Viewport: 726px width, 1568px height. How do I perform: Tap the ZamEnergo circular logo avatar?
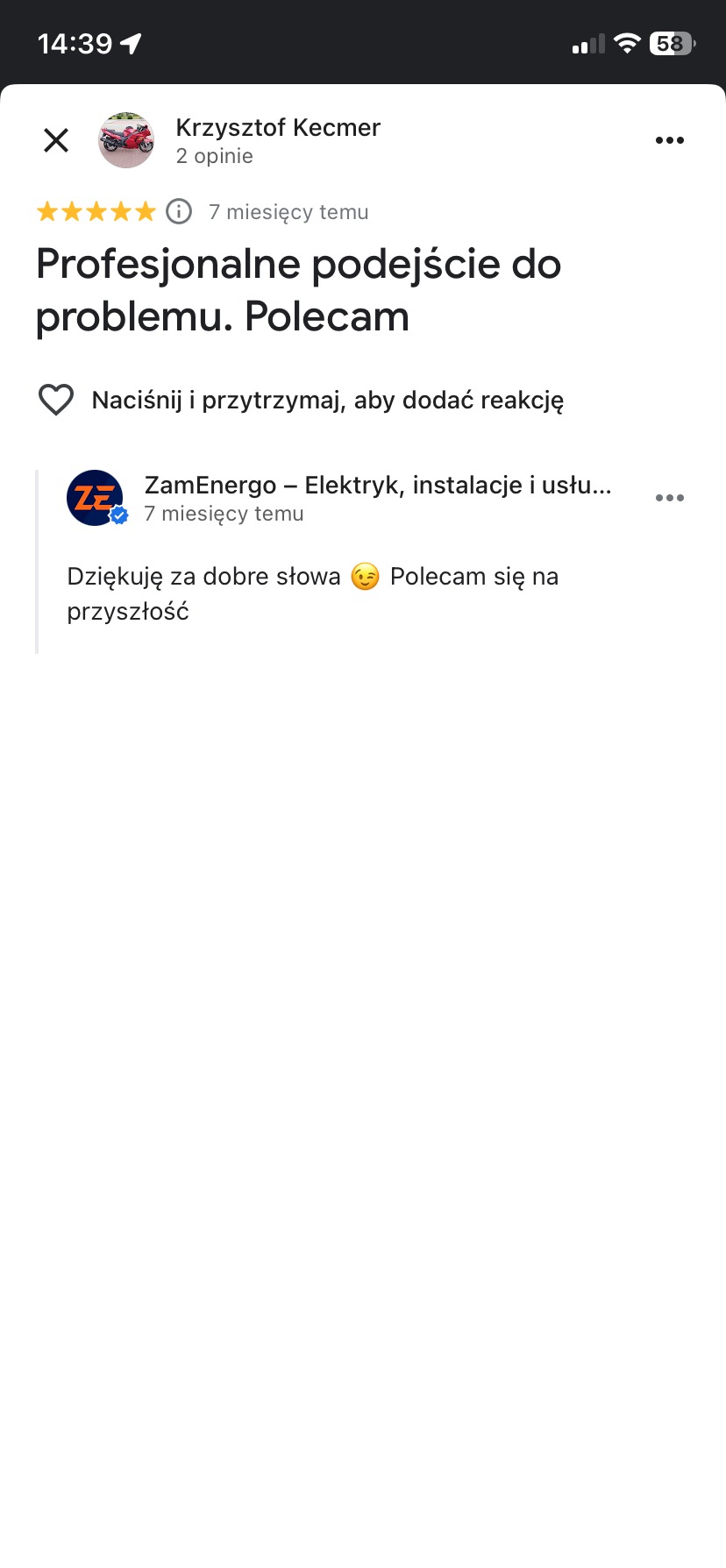click(x=96, y=497)
